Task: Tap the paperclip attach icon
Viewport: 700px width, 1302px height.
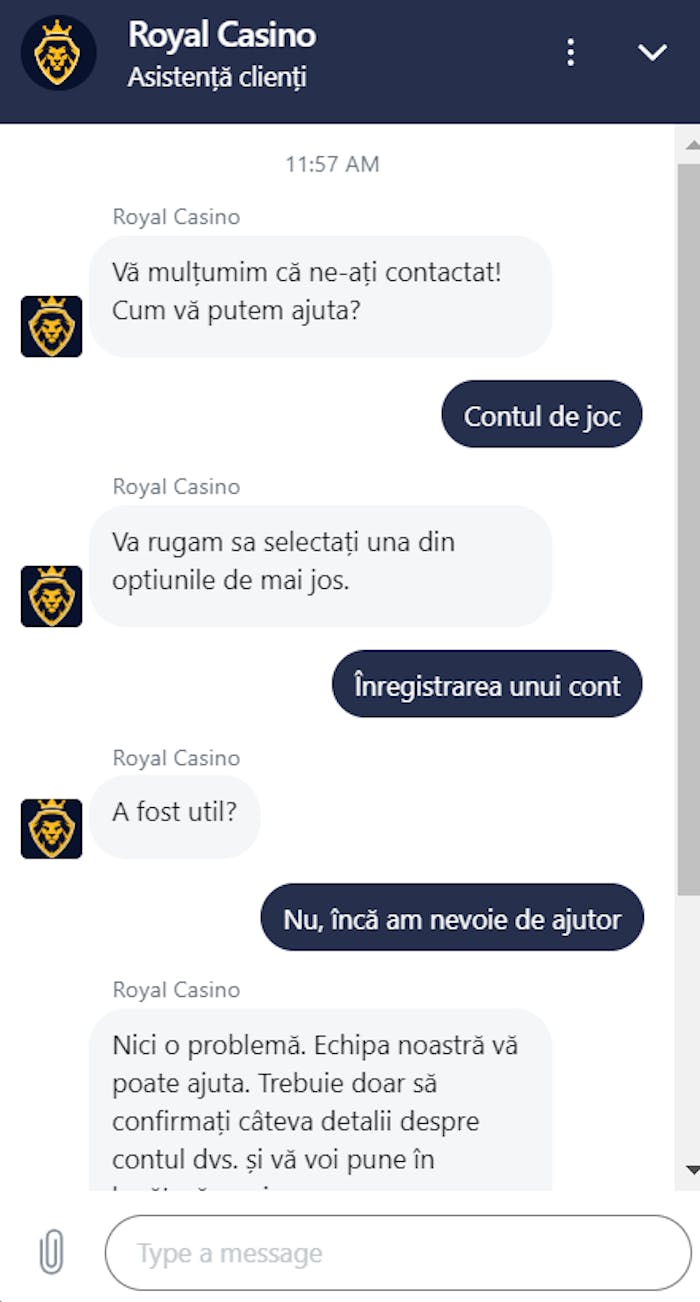Action: click(x=51, y=1252)
